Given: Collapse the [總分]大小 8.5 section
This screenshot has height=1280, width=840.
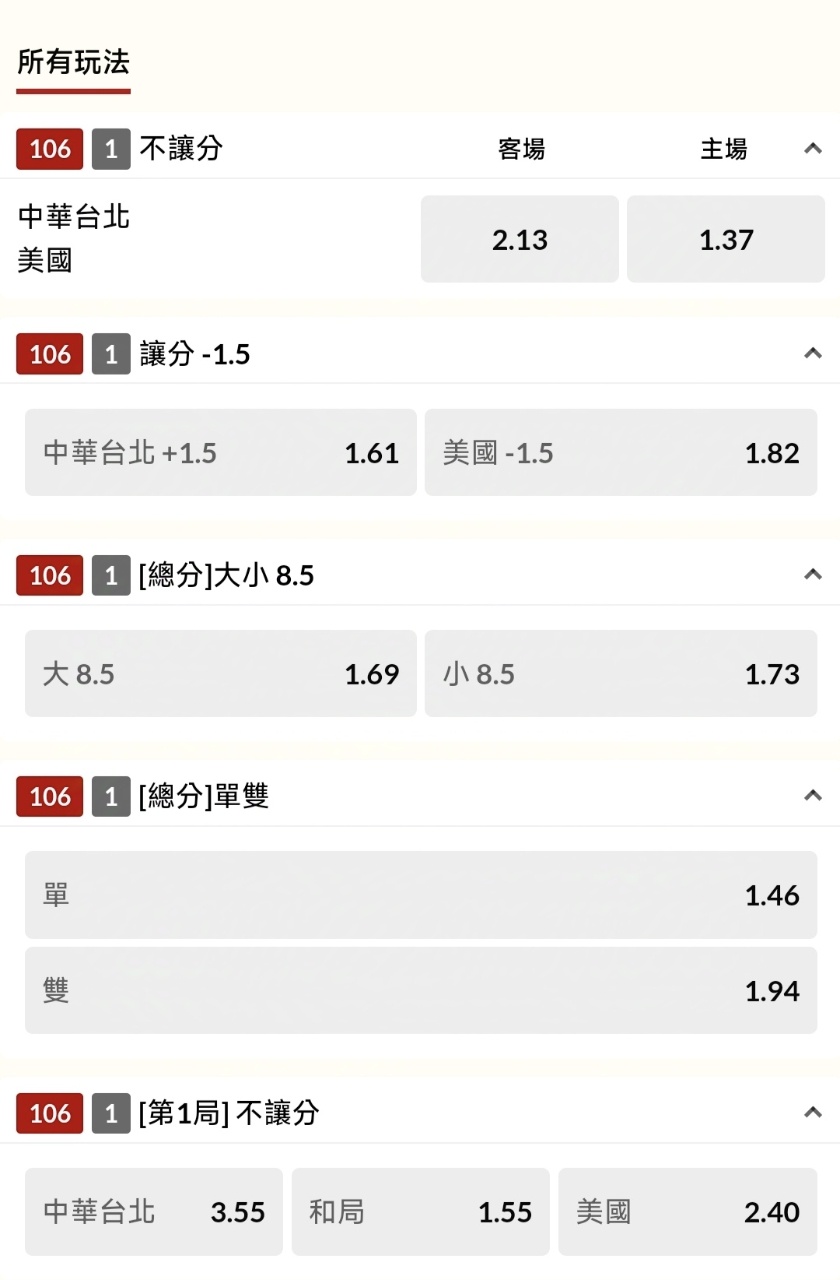Looking at the screenshot, I should (812, 575).
